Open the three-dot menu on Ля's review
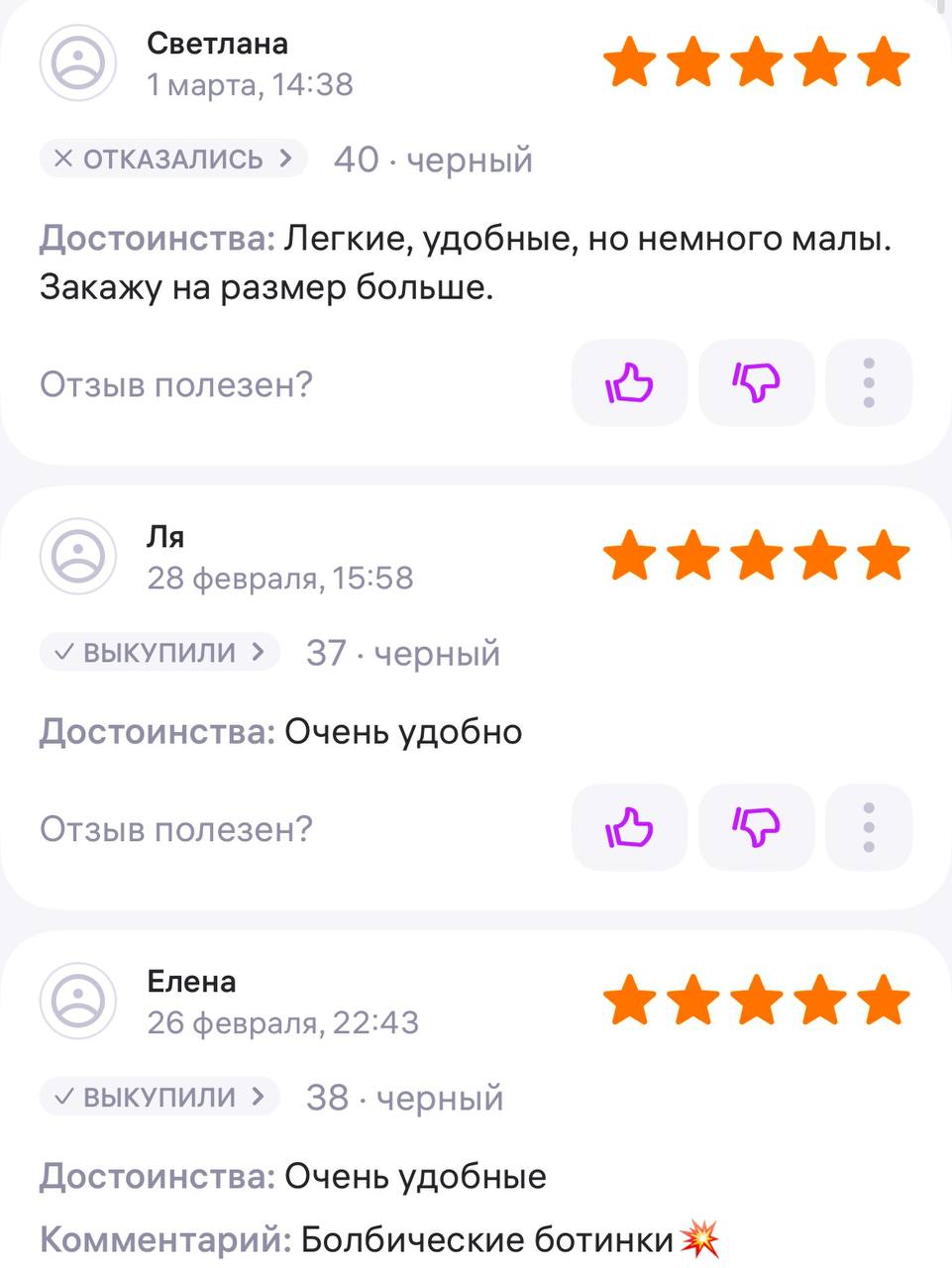 click(869, 827)
